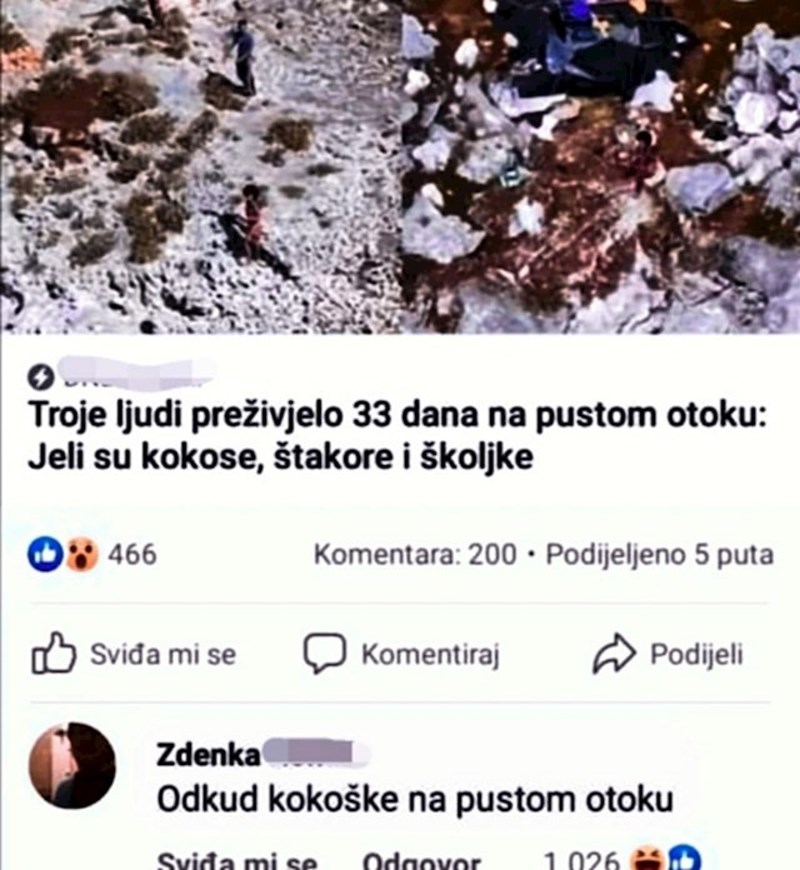This screenshot has width=800, height=870.
Task: Open the 200 comments
Action: [x=415, y=554]
